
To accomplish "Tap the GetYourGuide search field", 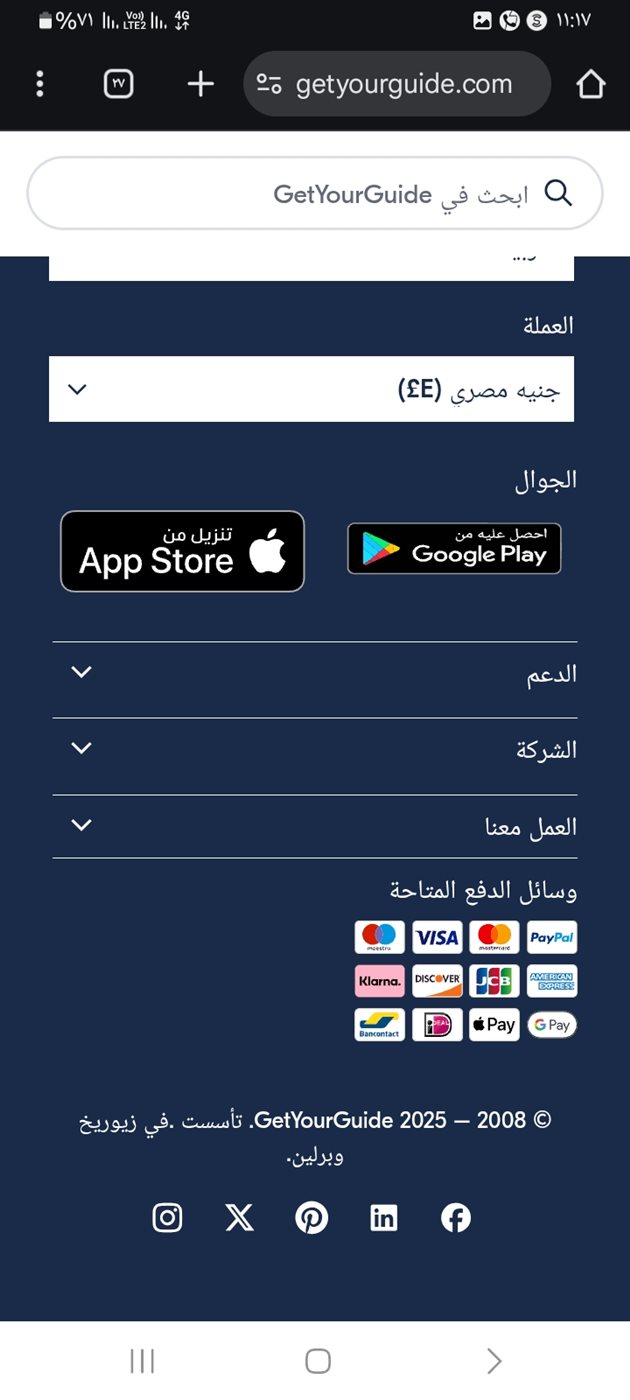I will point(315,193).
